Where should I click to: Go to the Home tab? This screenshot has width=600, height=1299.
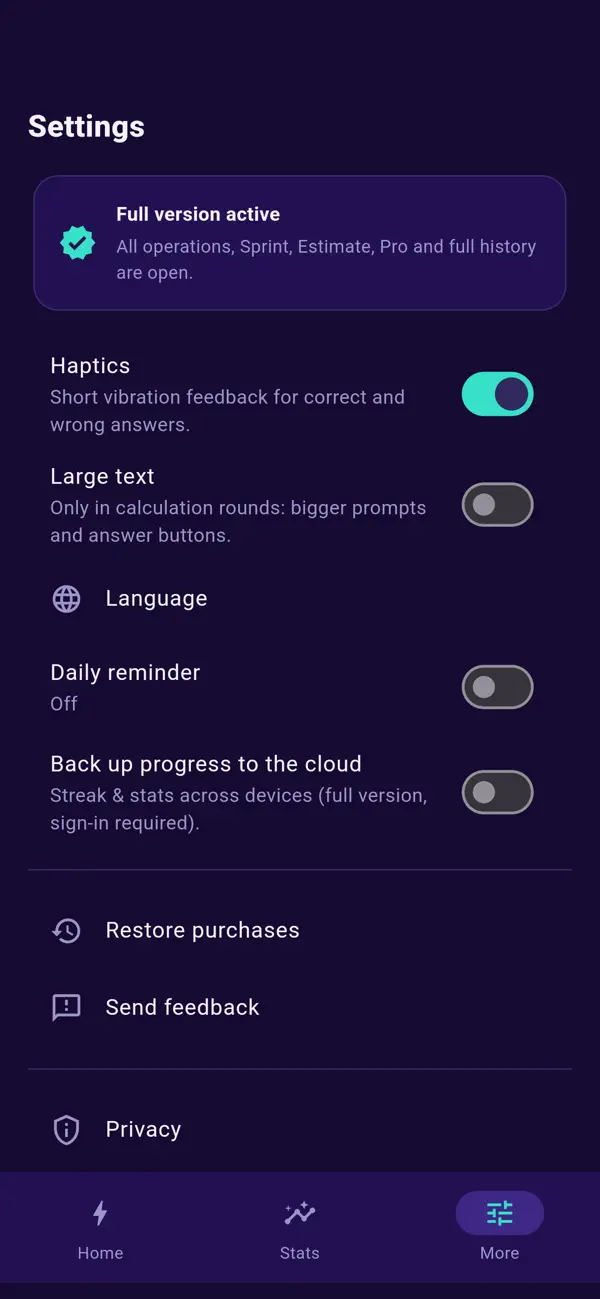pyautogui.click(x=100, y=1229)
